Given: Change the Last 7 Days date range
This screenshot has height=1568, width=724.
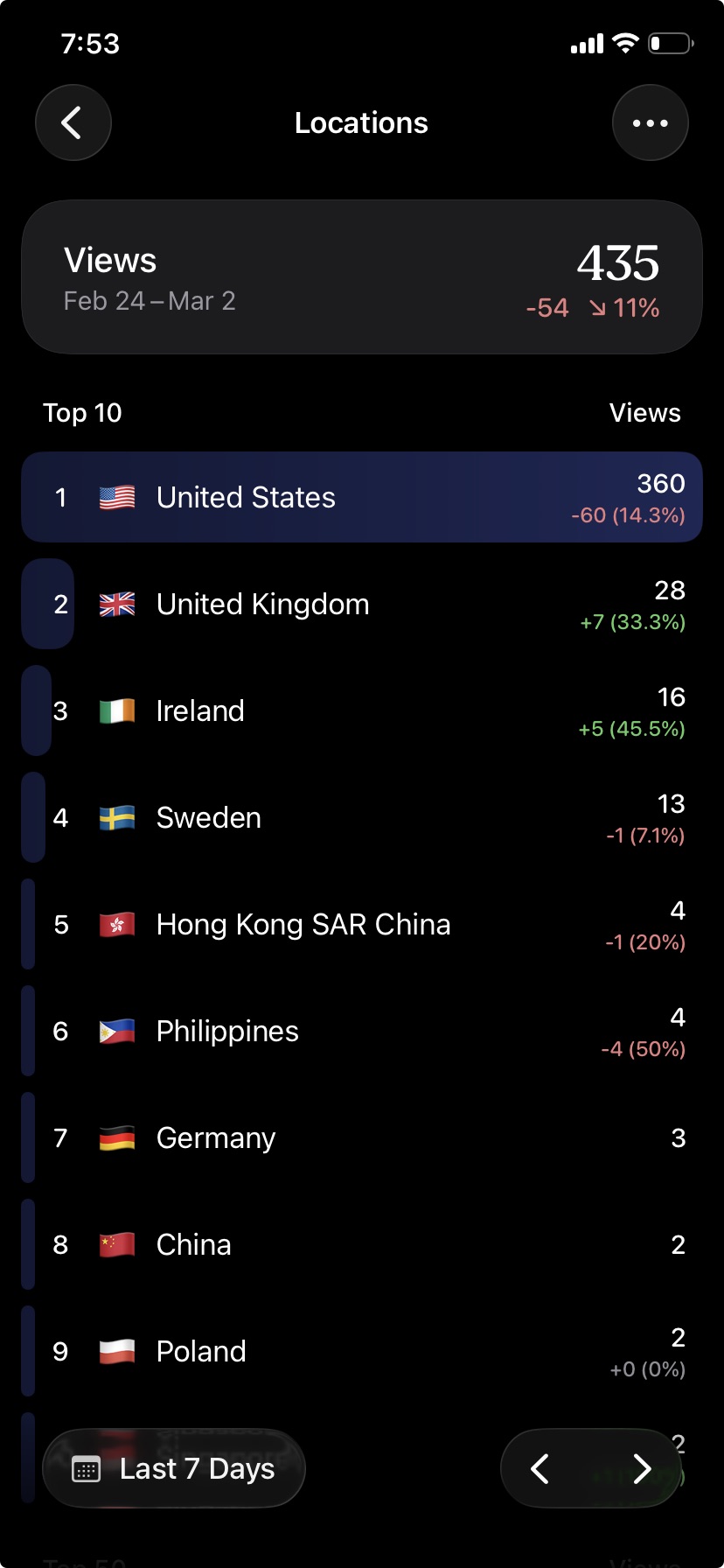Looking at the screenshot, I should click(x=174, y=1468).
